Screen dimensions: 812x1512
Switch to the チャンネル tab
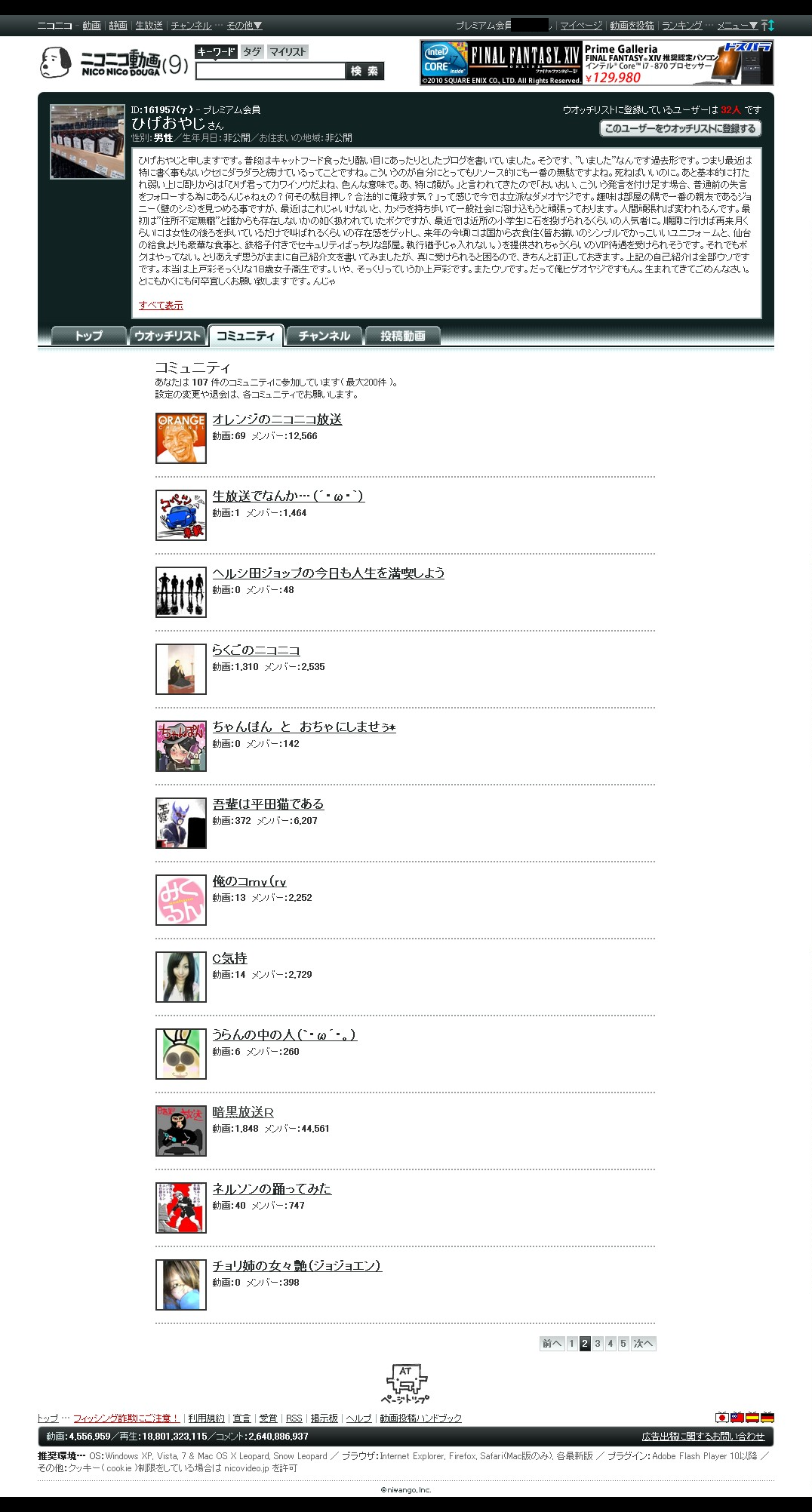click(324, 336)
